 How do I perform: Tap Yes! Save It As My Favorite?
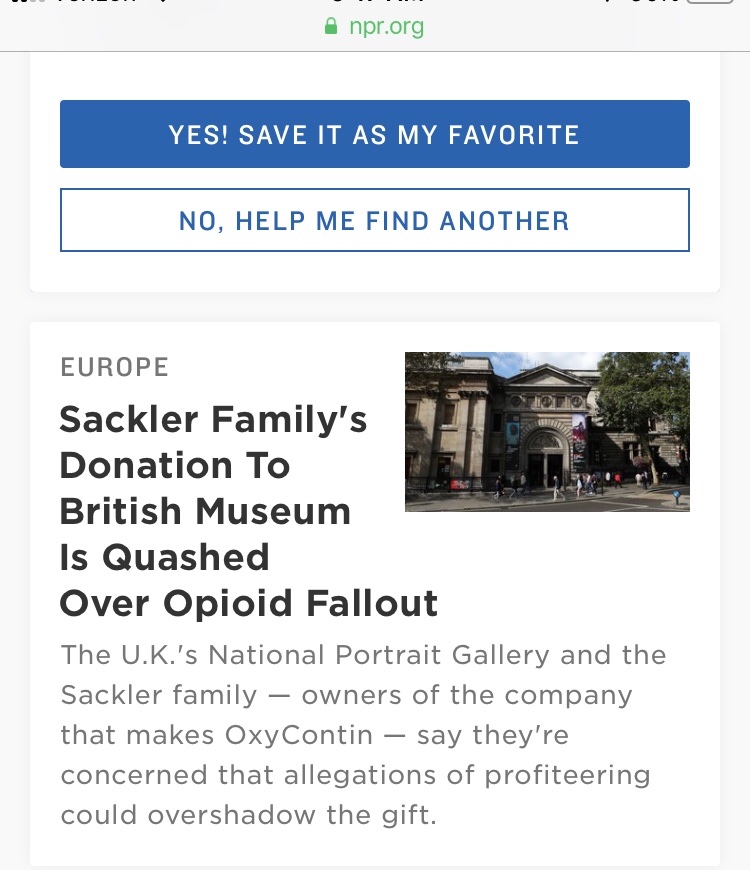(374, 134)
